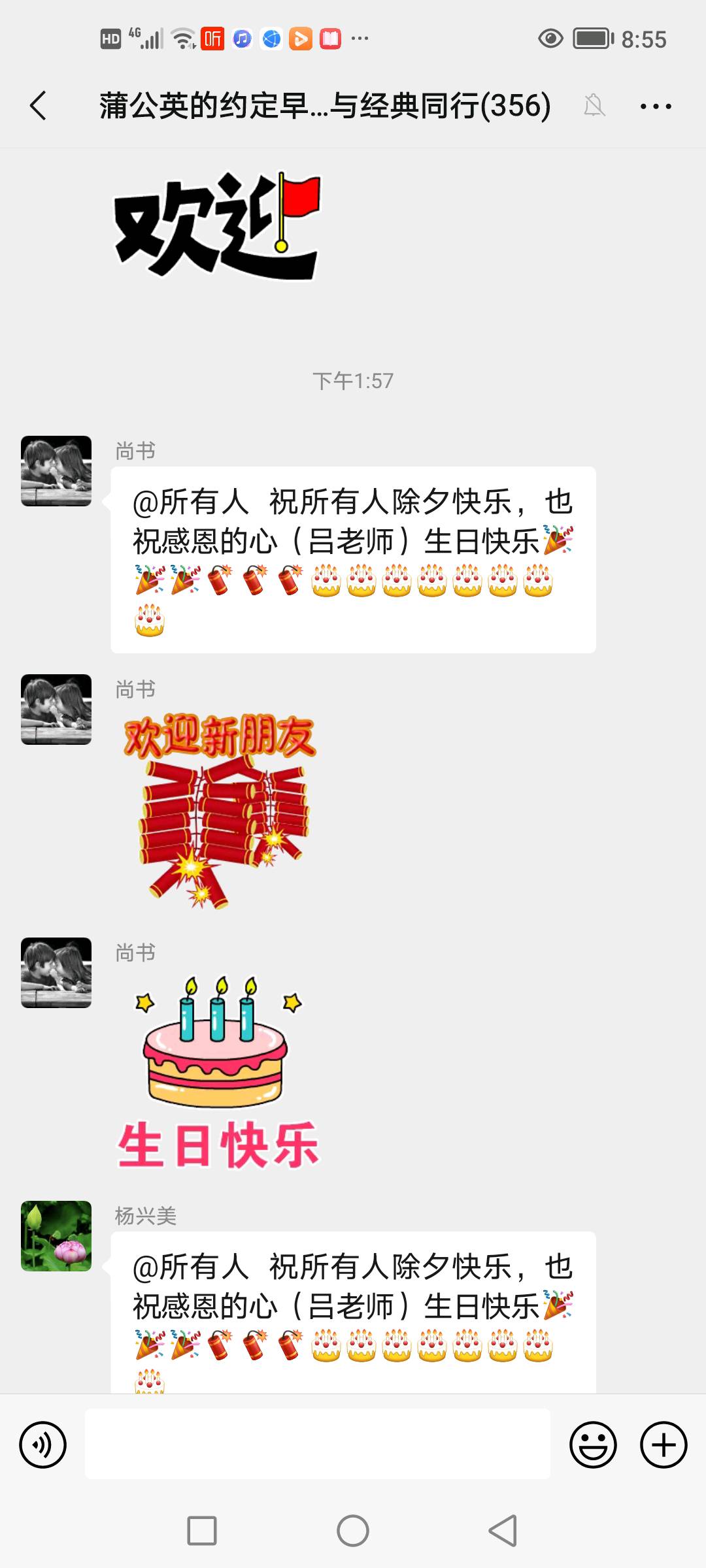Open the group chat overflow menu
The image size is (706, 1568).
coord(656,106)
